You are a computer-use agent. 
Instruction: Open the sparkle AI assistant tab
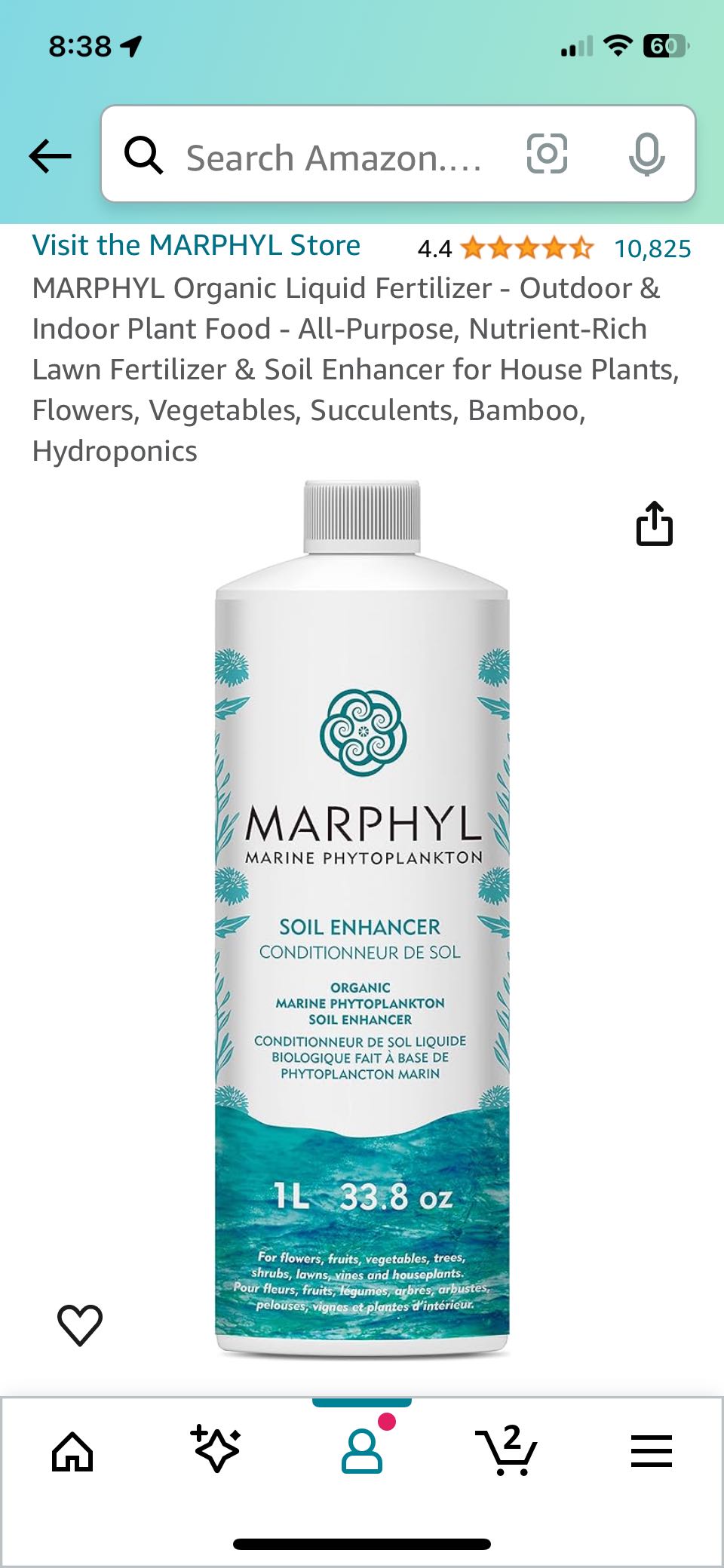(216, 1449)
